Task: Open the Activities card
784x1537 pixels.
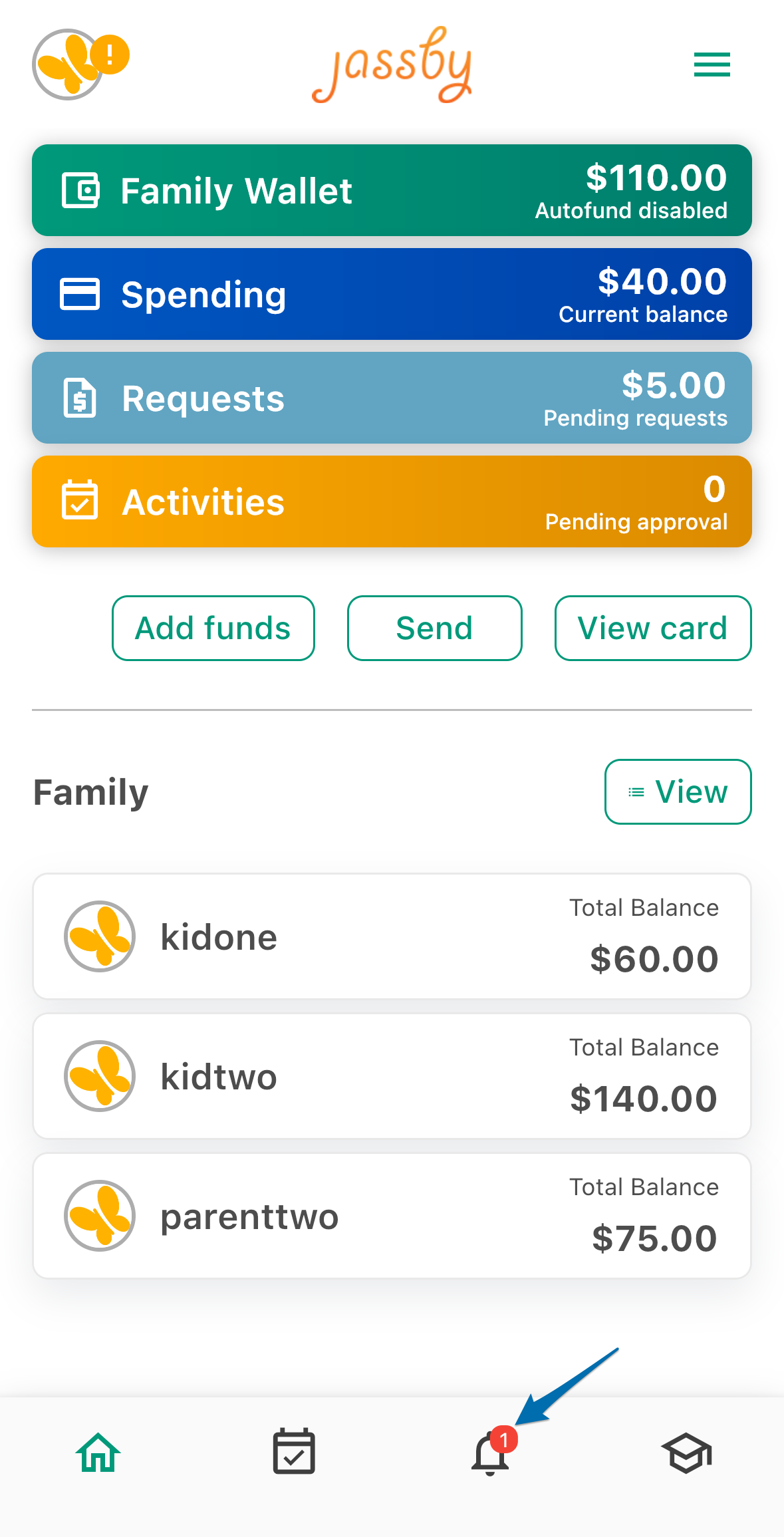Action: 392,501
